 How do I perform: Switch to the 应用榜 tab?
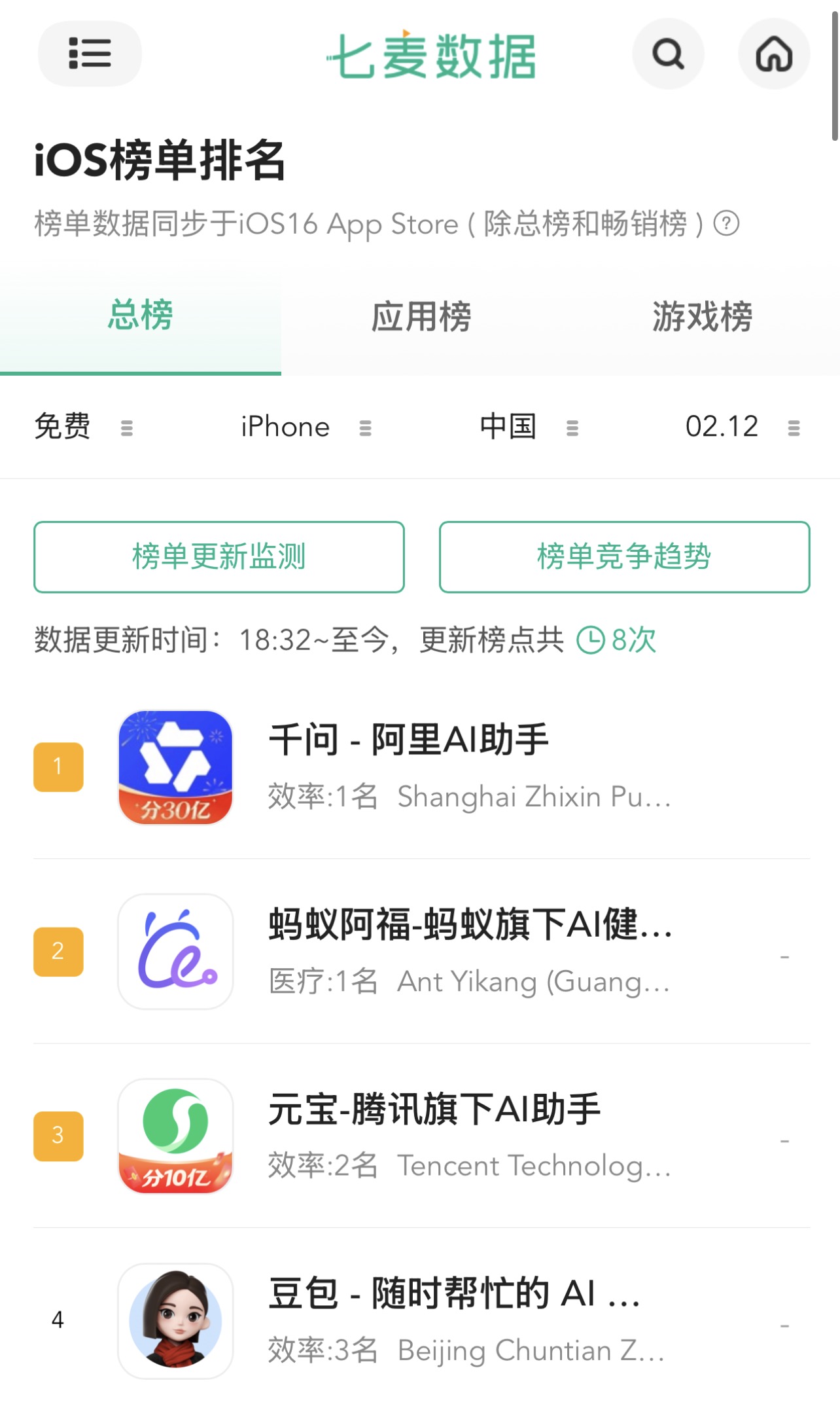421,317
